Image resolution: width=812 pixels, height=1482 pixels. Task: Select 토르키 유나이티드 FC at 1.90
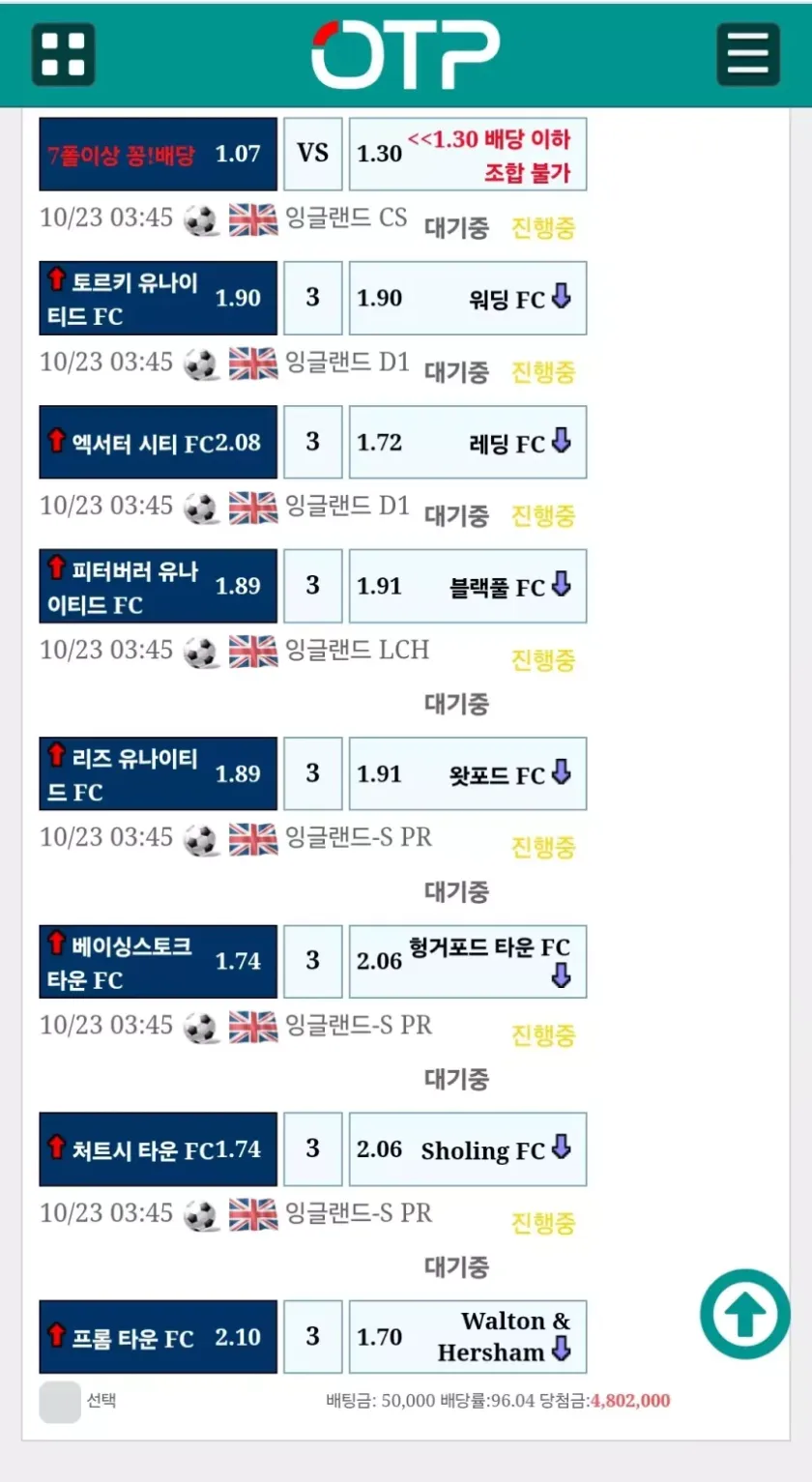[x=158, y=298]
